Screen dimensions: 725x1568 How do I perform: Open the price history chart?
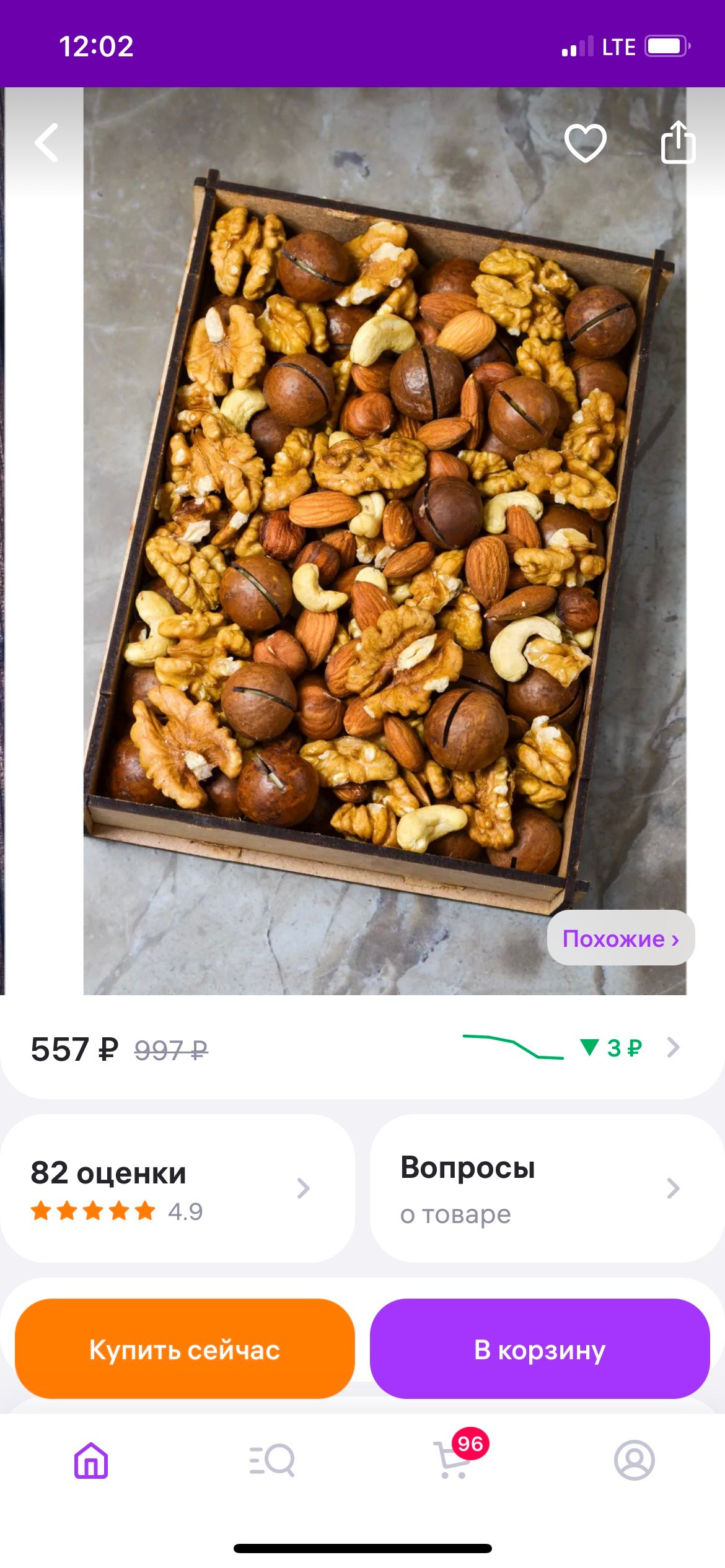tap(570, 1048)
